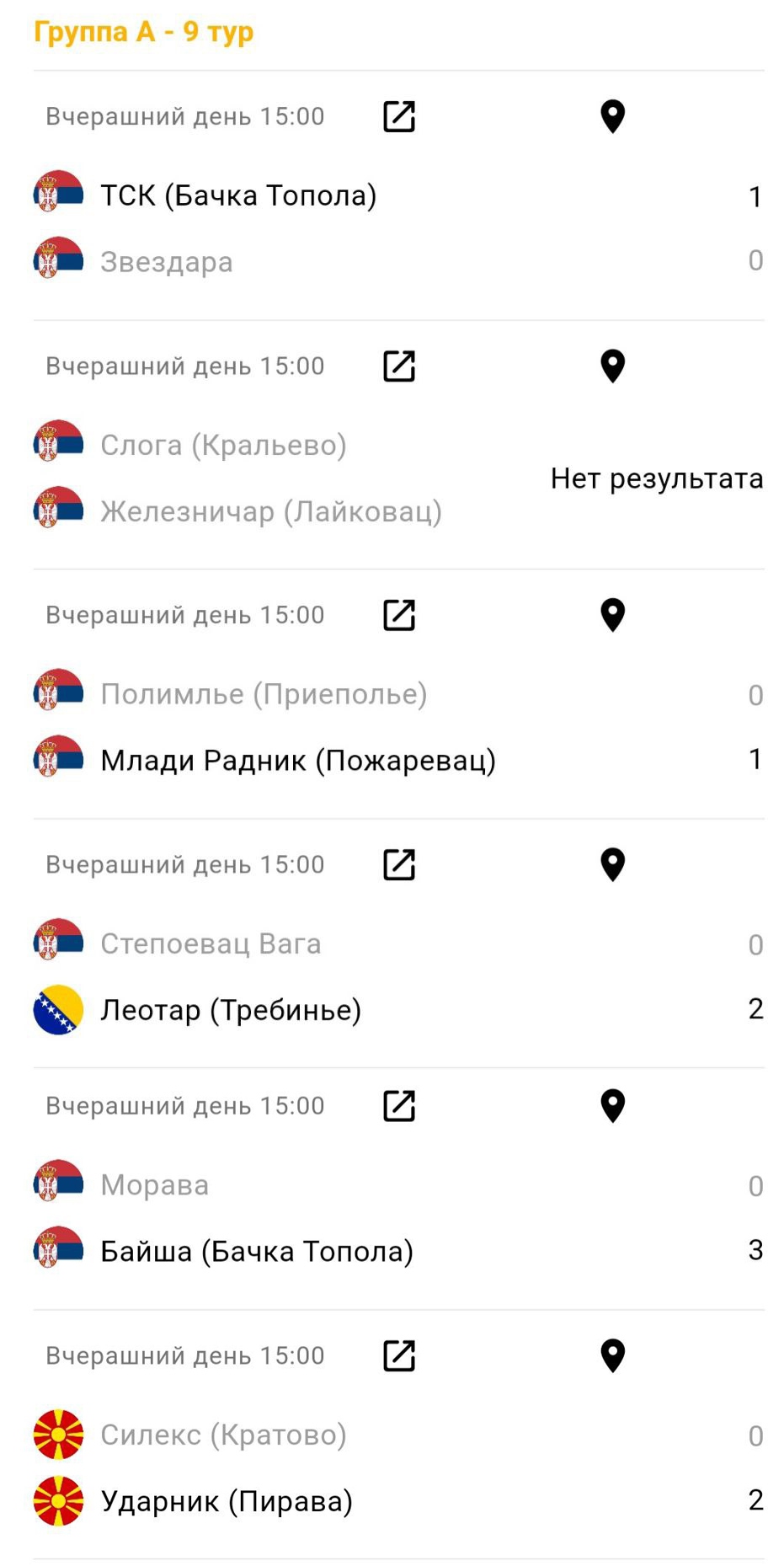Open external link for Морава vs Байша match
Screen dimensions: 784x1566
pyautogui.click(x=399, y=1106)
